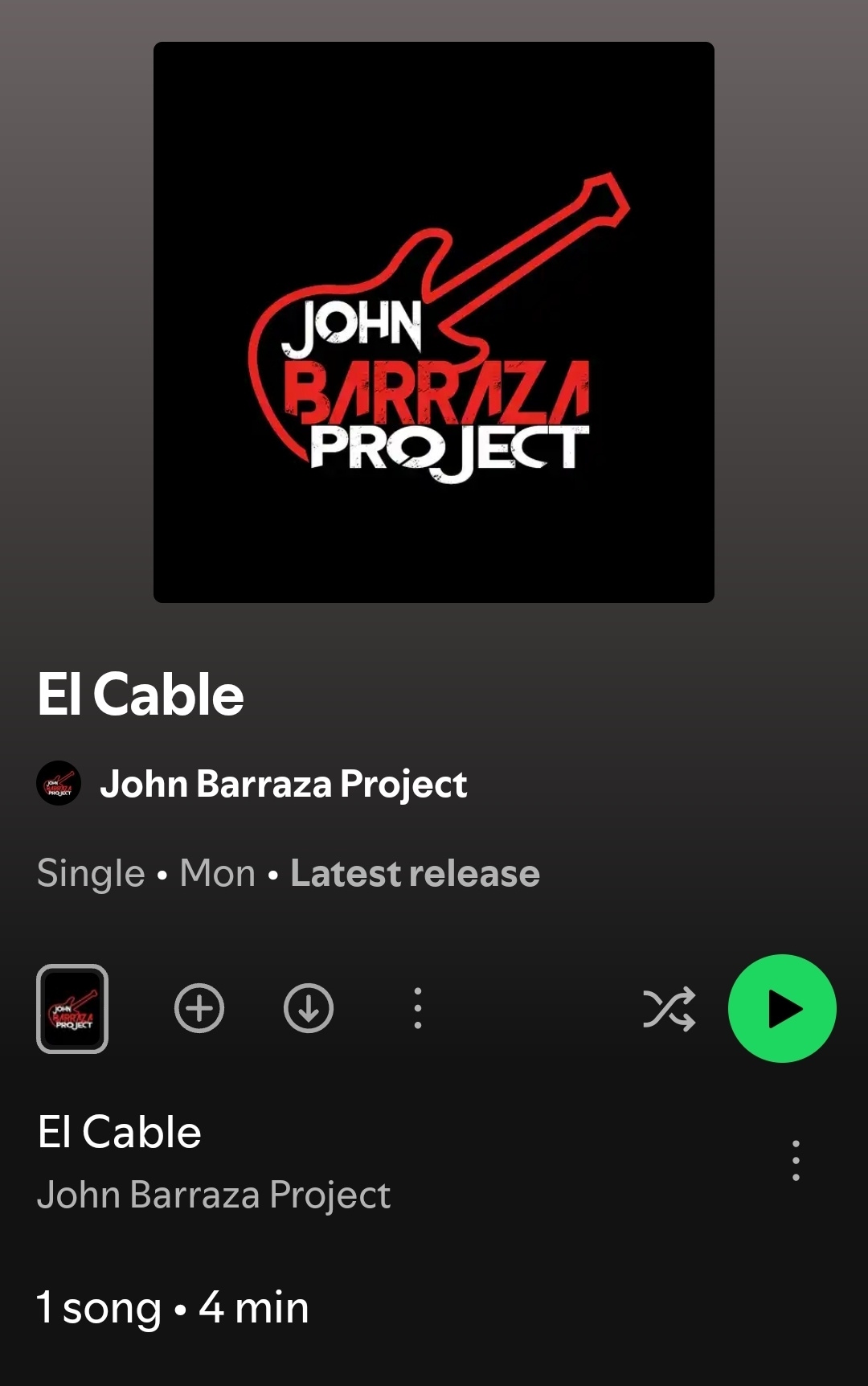Open album options menu beside download icon

(417, 1008)
